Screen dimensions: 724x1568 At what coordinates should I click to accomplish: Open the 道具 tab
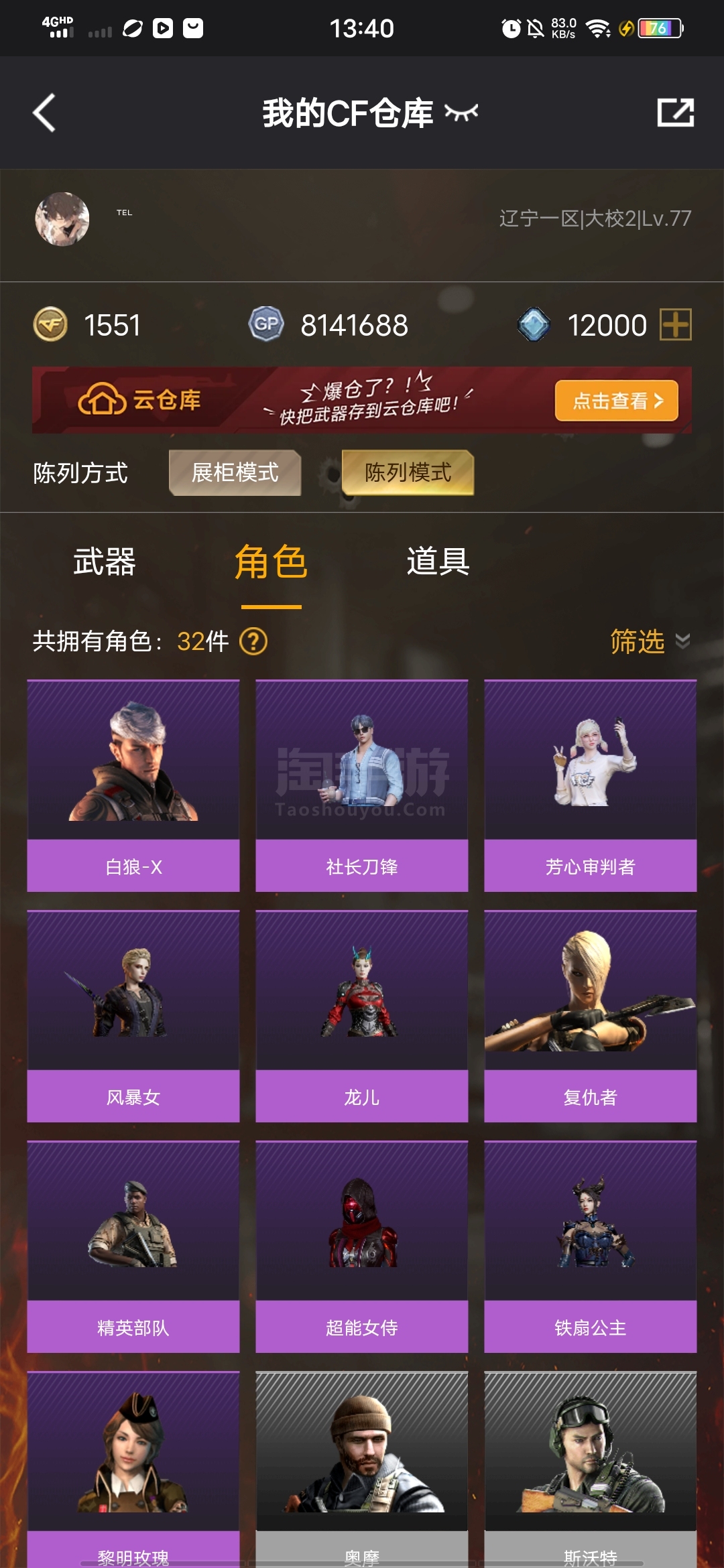(x=438, y=562)
